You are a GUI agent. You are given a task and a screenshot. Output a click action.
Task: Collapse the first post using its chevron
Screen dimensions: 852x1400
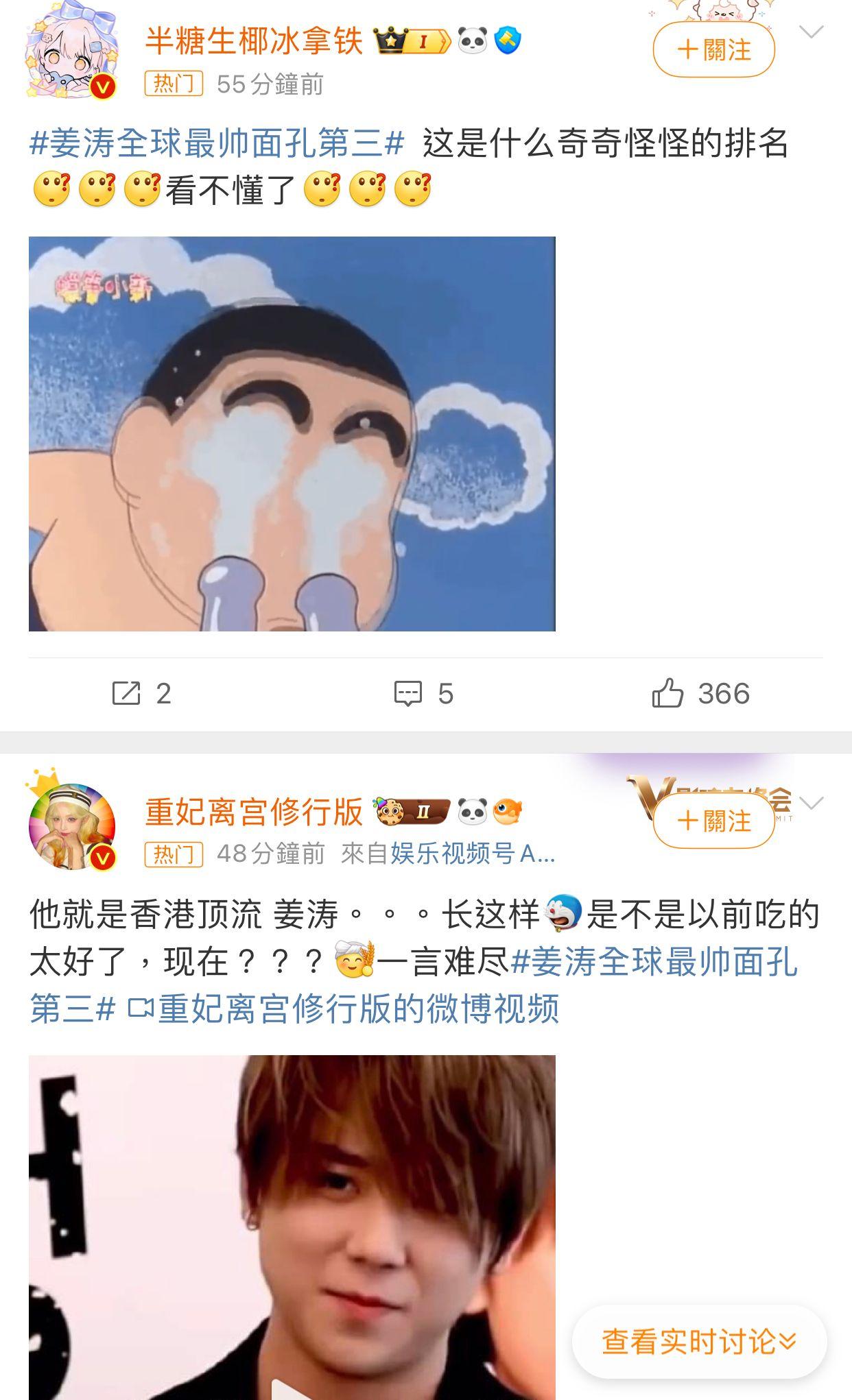tap(812, 31)
